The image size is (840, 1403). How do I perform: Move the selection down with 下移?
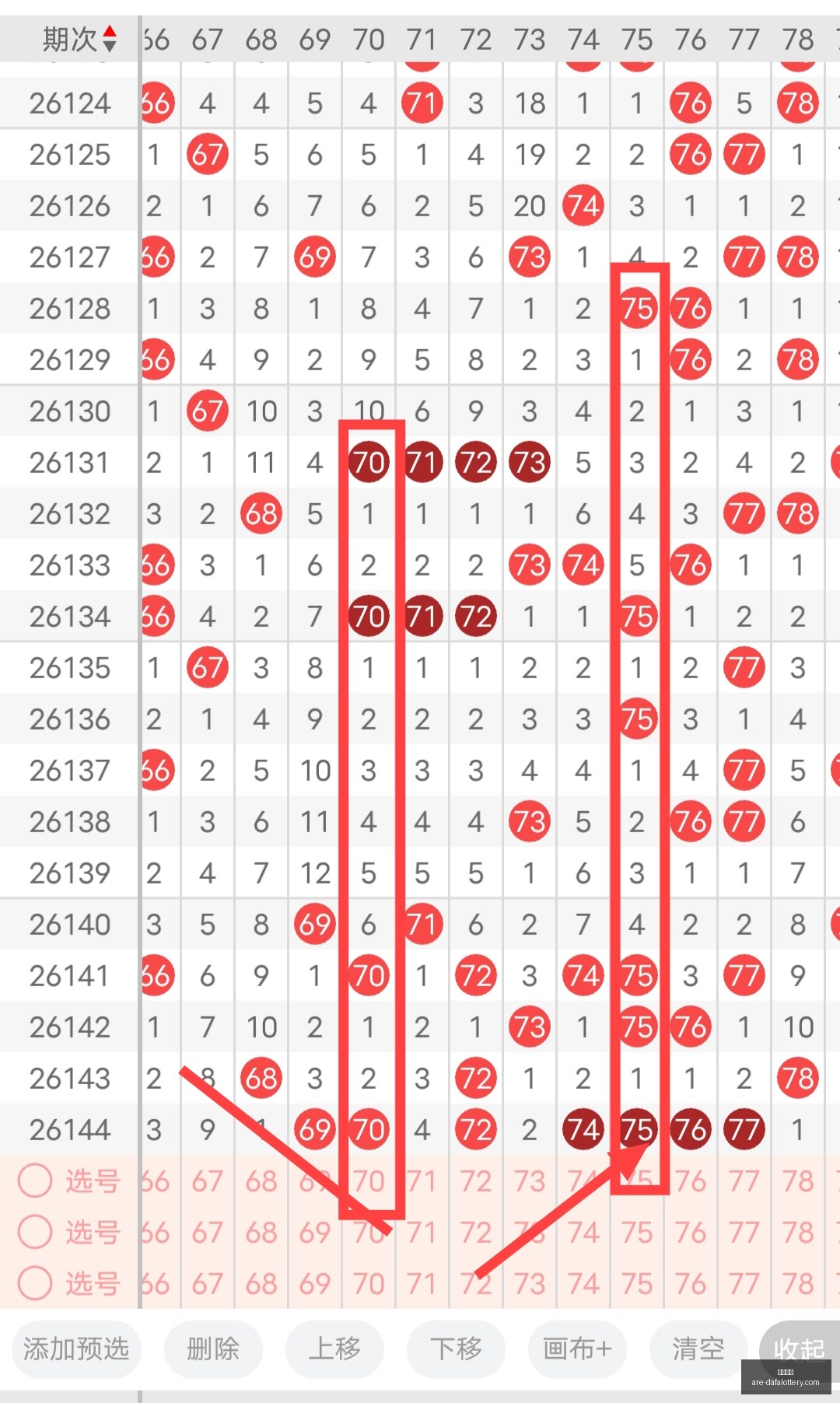click(456, 1349)
